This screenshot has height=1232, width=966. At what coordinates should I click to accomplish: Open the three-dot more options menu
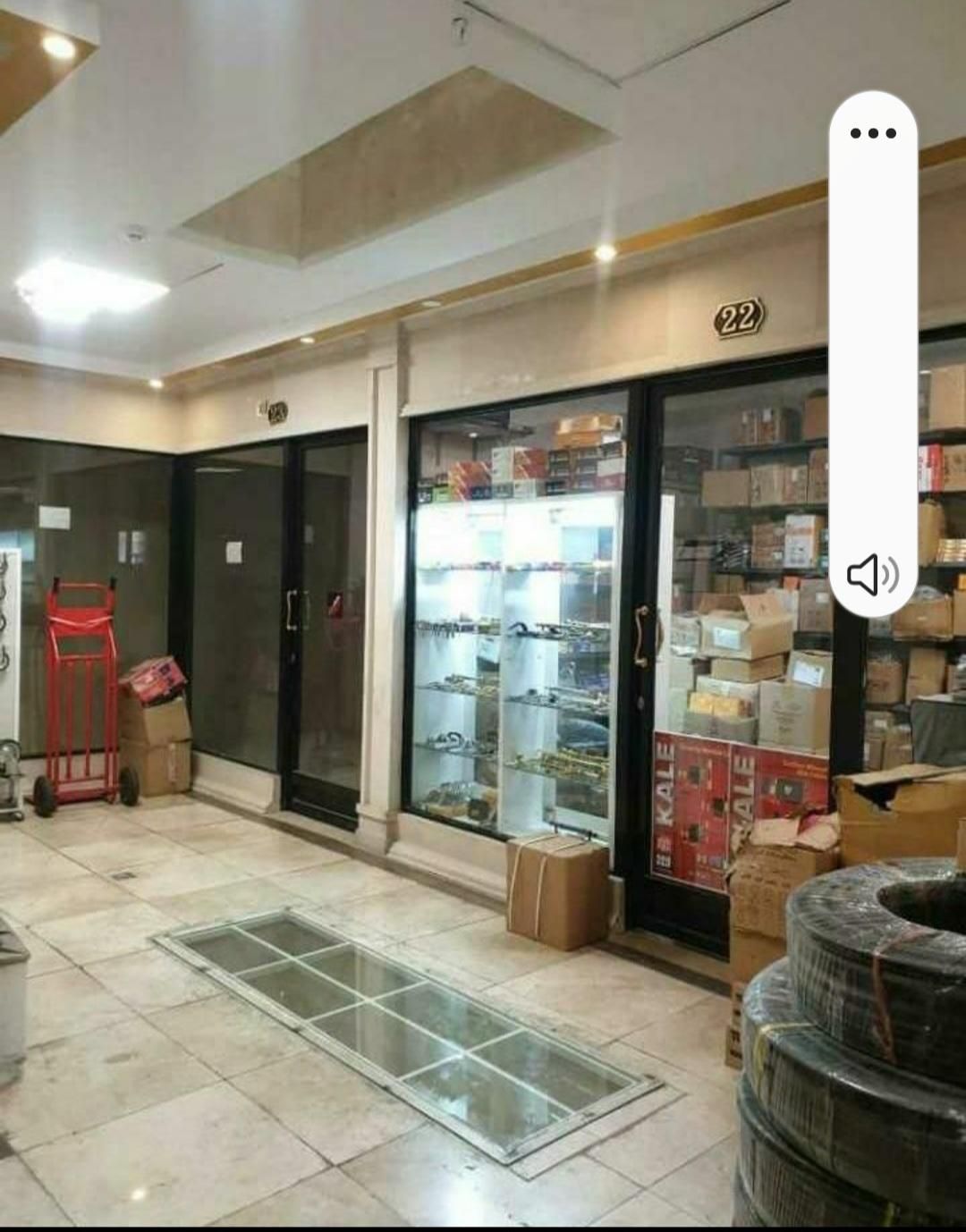(x=873, y=133)
